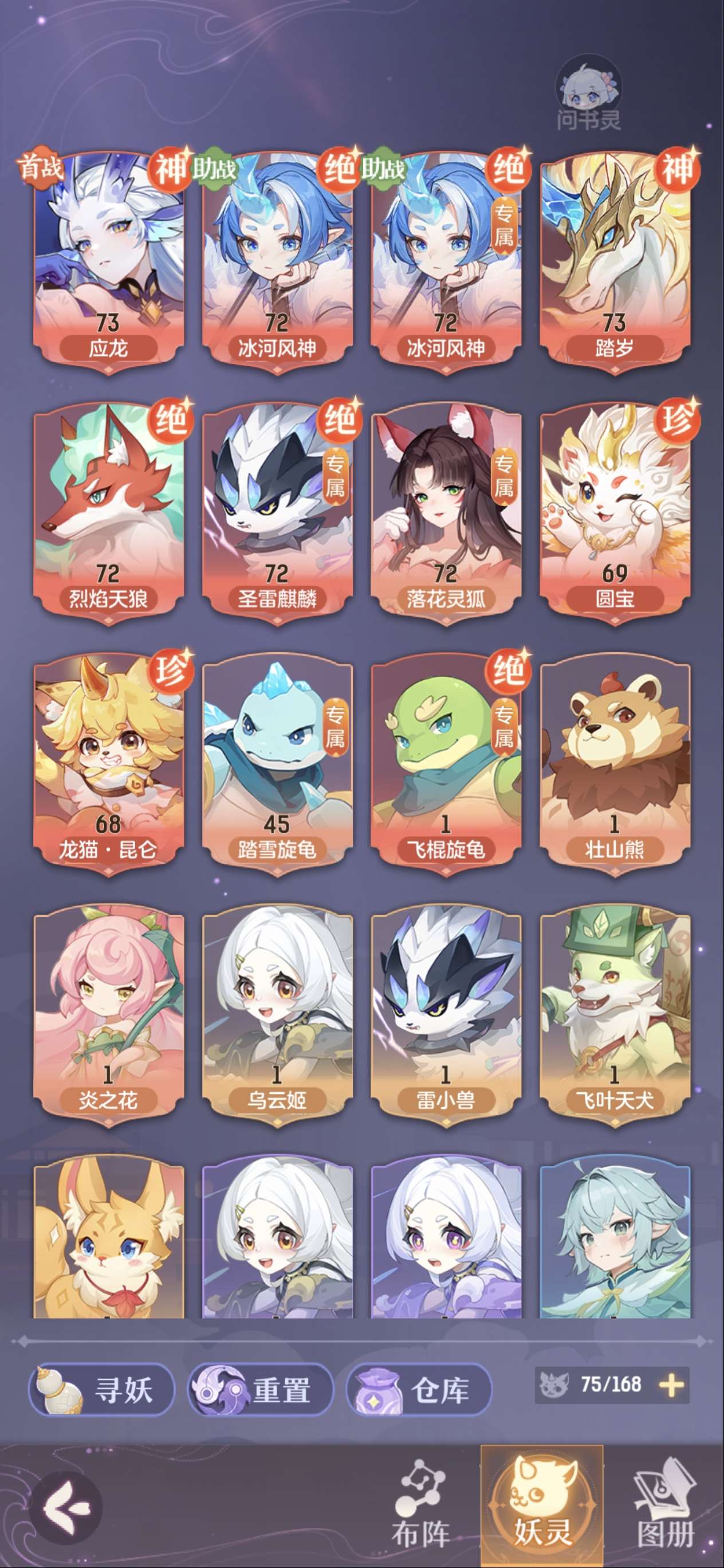Open the 壮山熊 card
This screenshot has width=724, height=1568.
[615, 764]
